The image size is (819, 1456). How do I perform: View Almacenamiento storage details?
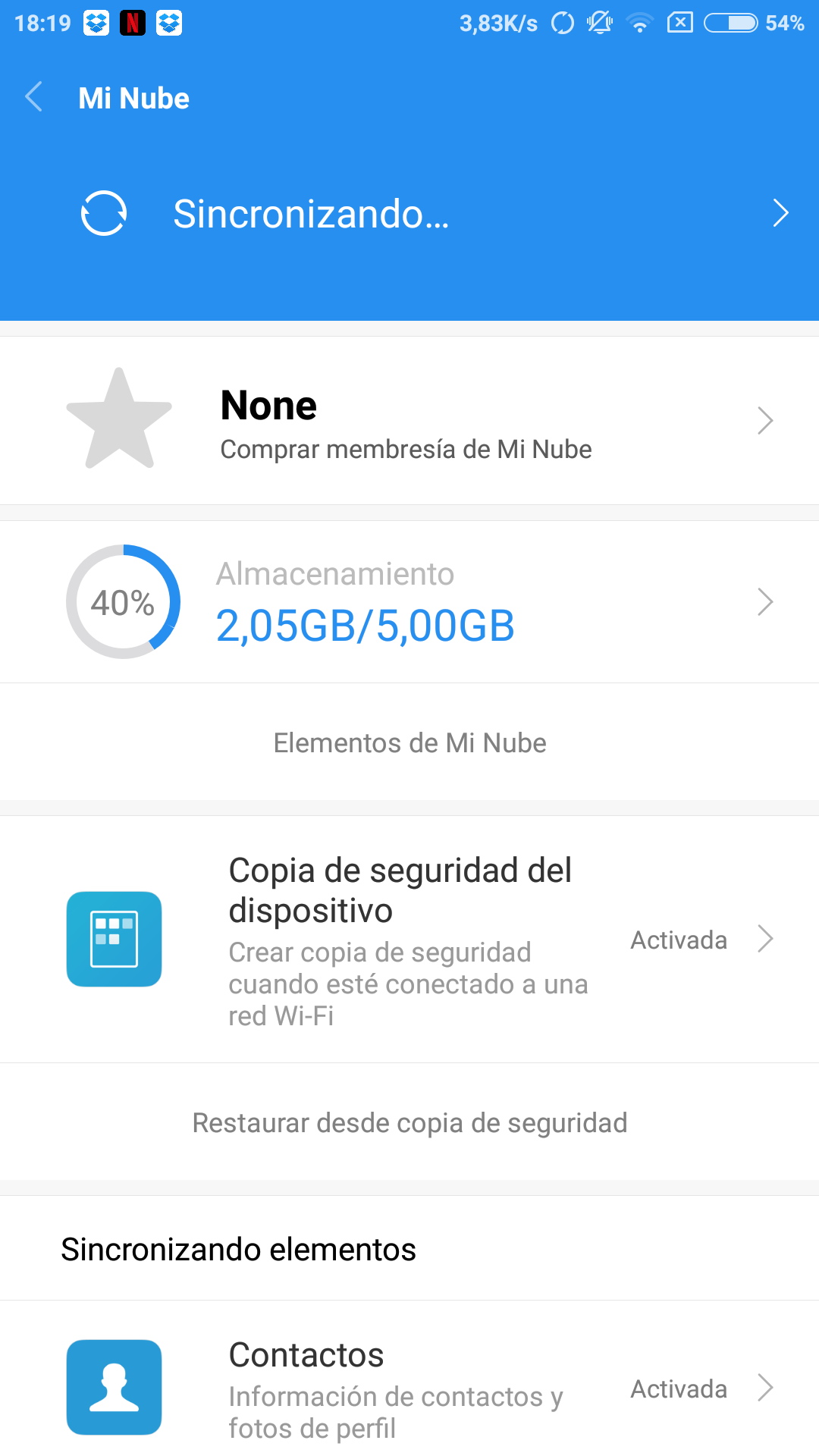[409, 602]
